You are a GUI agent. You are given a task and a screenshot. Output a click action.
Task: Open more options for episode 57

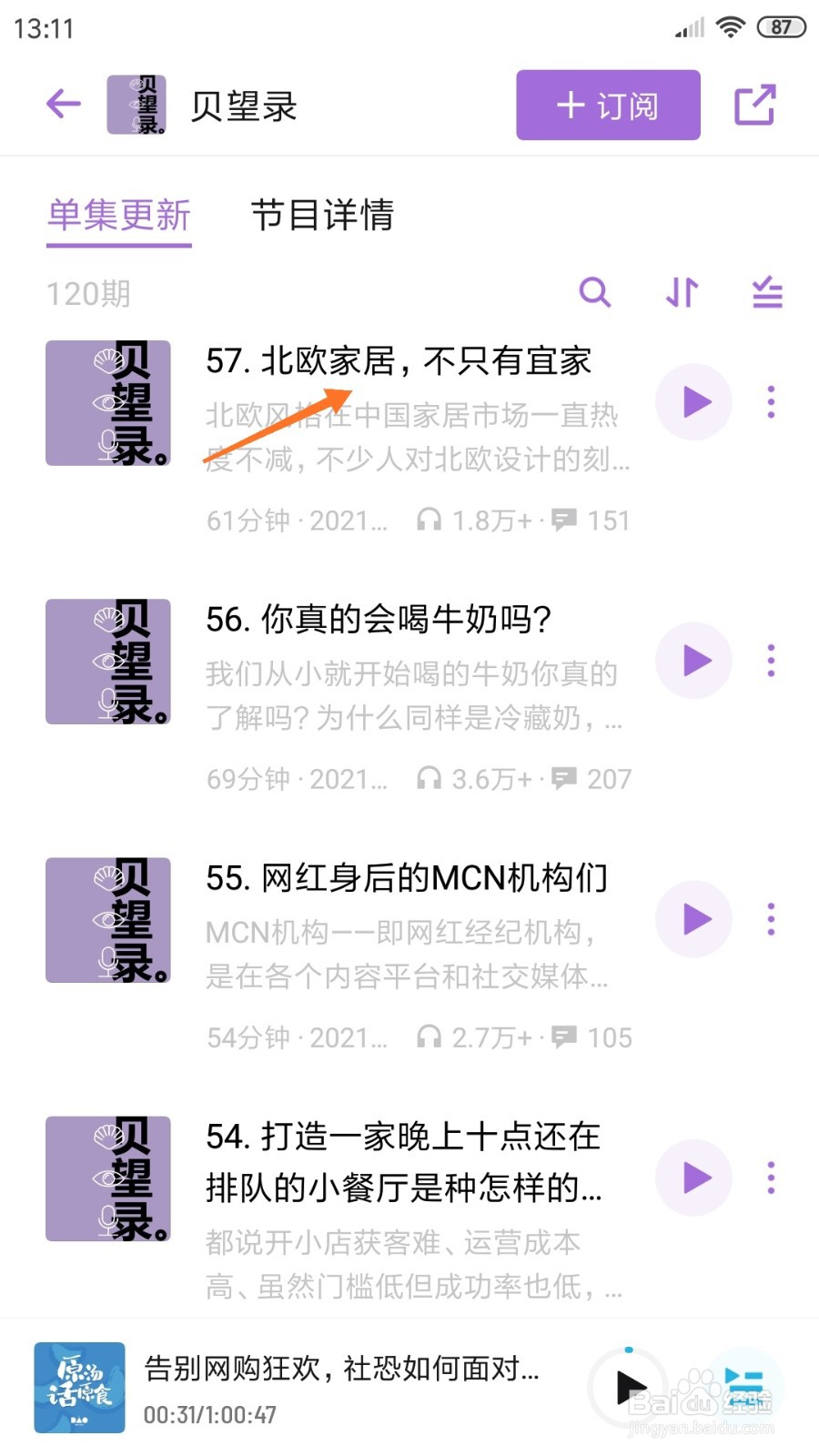pos(770,401)
